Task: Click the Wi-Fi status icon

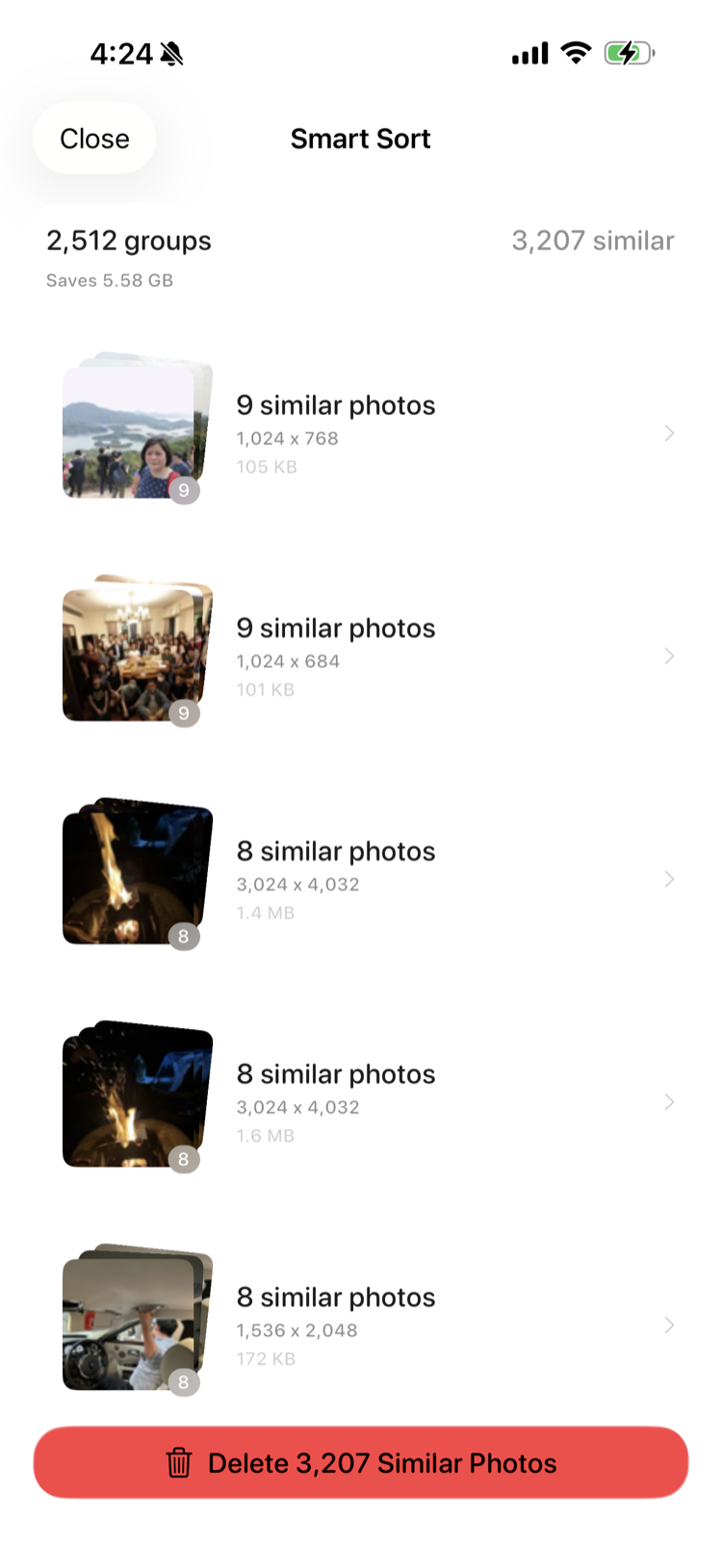Action: pos(575,53)
